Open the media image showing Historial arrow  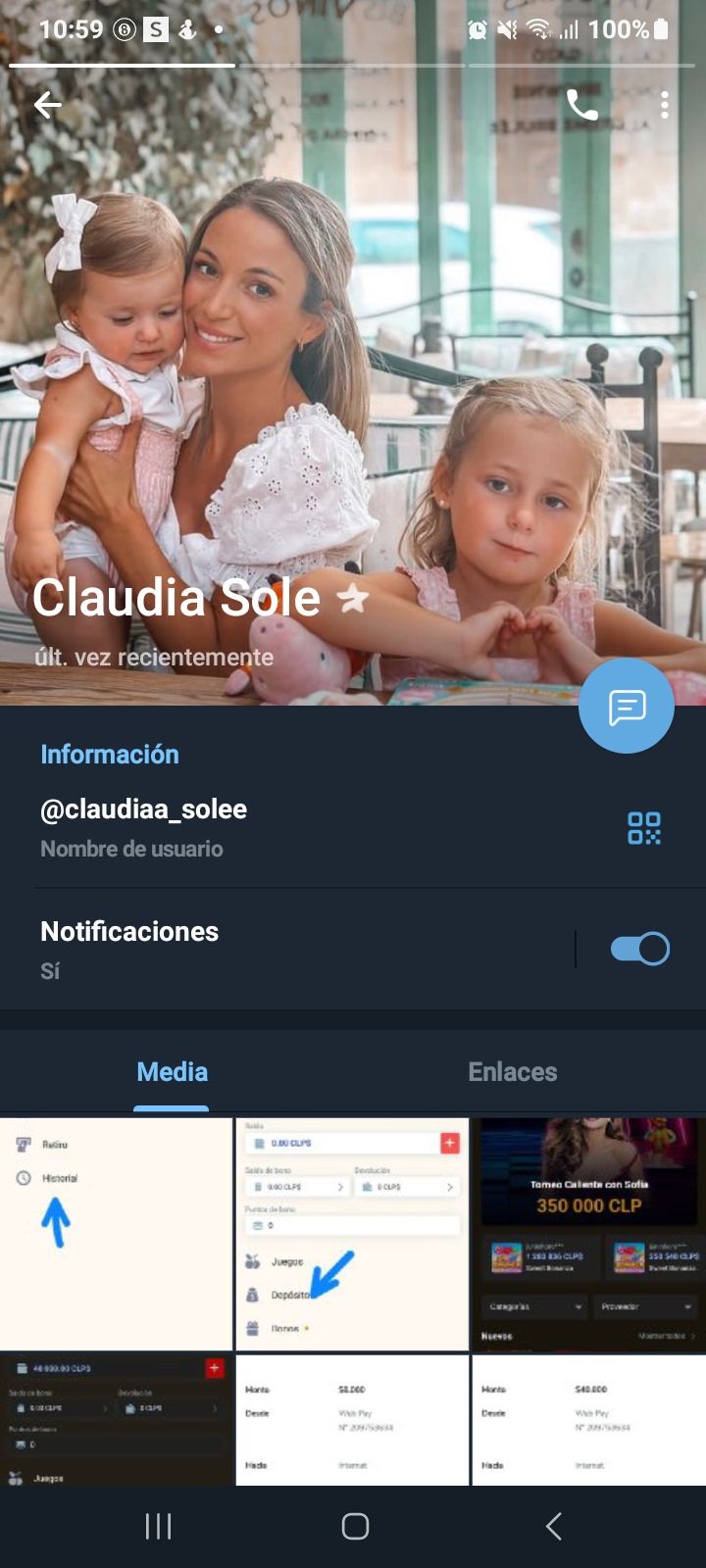point(116,1233)
